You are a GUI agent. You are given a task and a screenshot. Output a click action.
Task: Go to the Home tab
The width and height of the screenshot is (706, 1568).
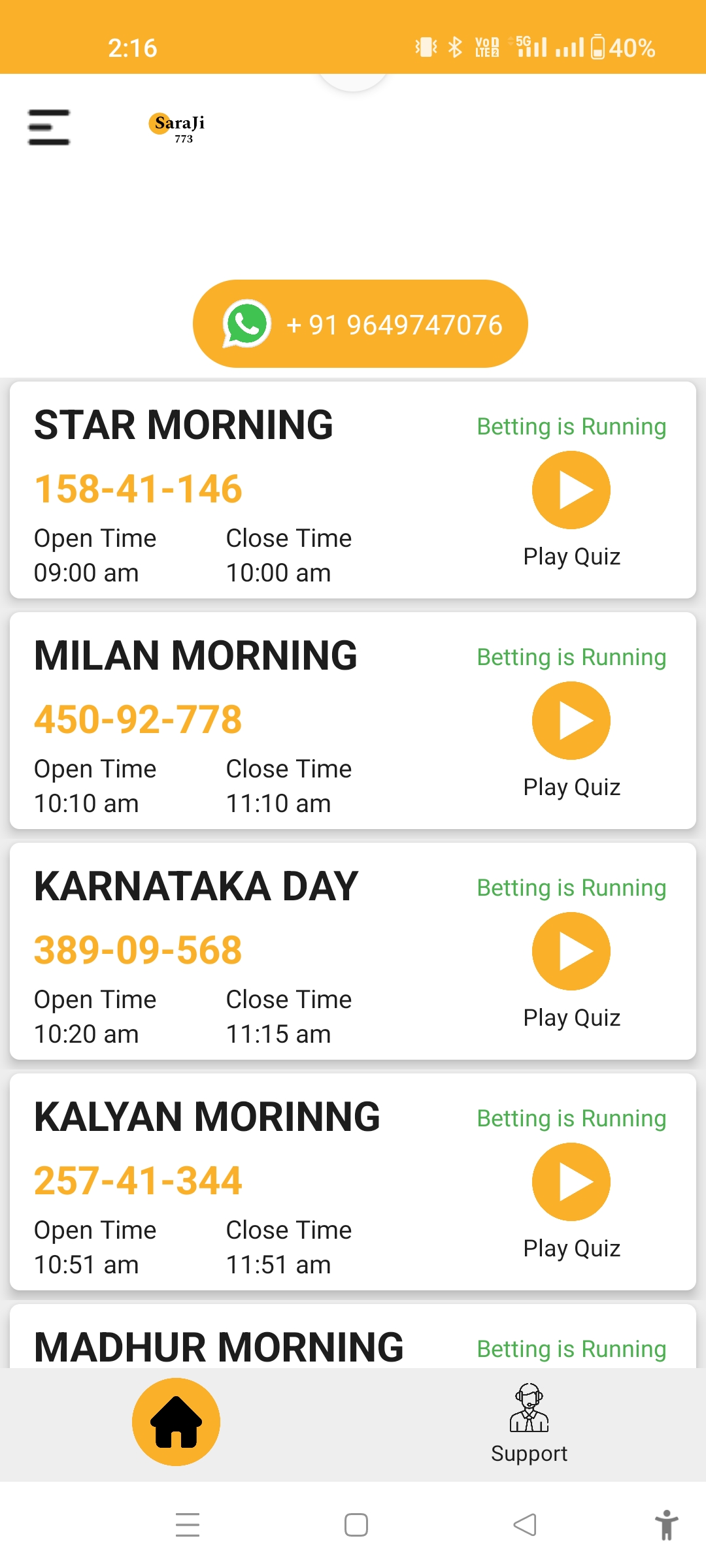pyautogui.click(x=176, y=1422)
